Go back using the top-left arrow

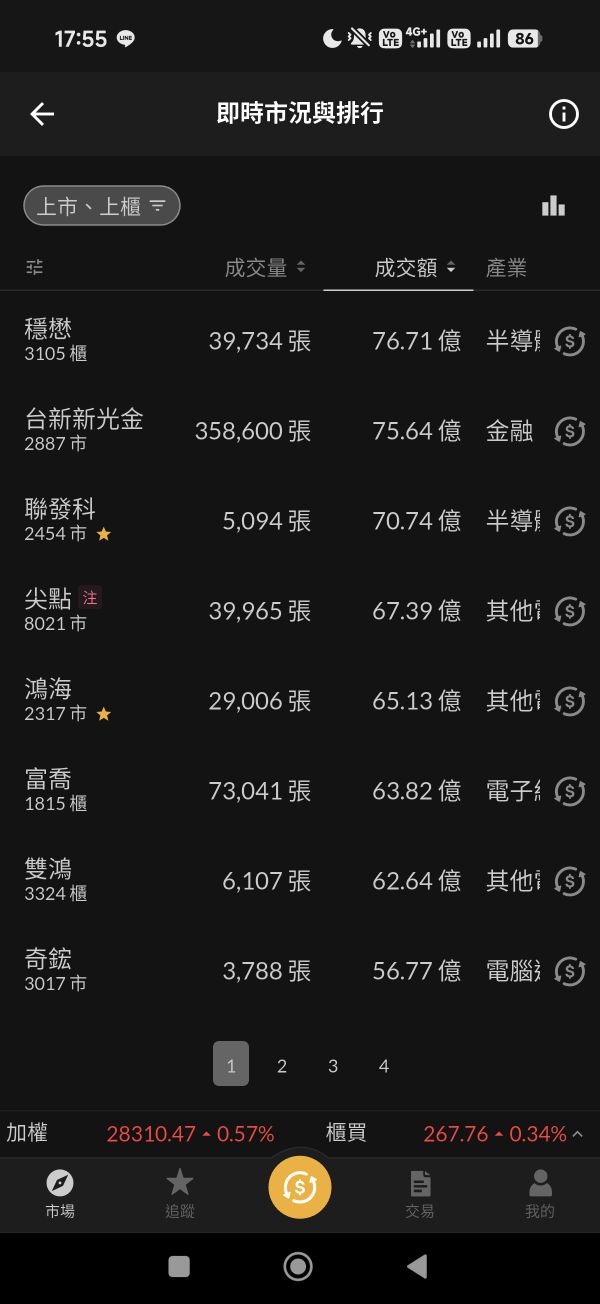click(42, 114)
